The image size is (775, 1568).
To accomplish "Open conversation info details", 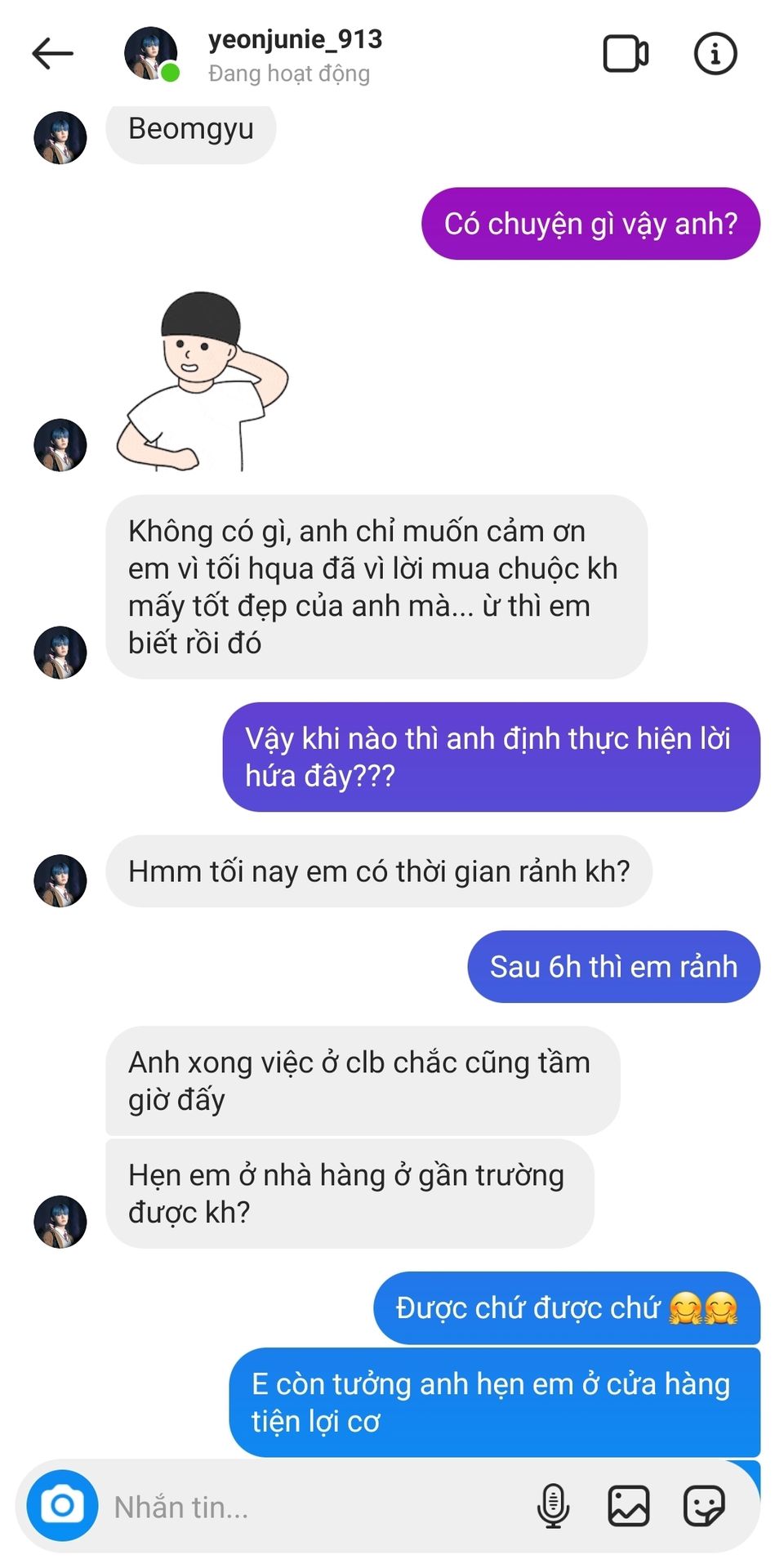I will [x=715, y=54].
